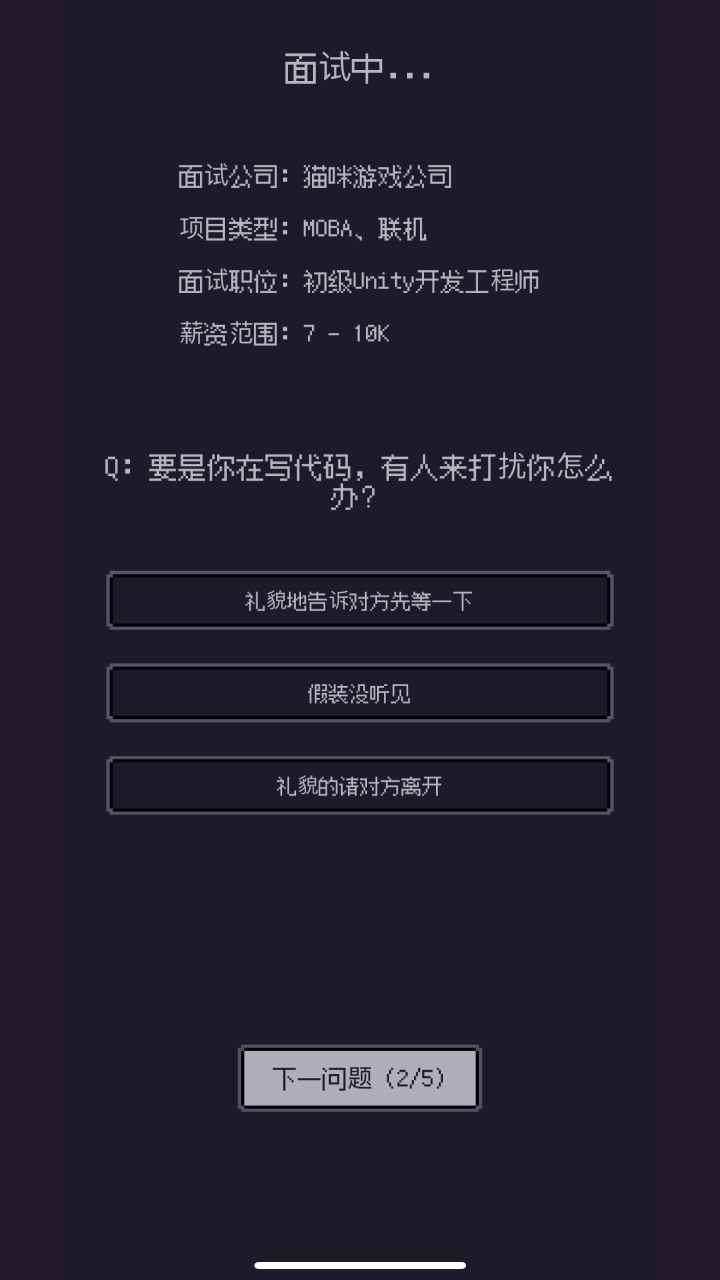Tap the middle answer option
Image resolution: width=720 pixels, height=1280 pixels.
tap(359, 692)
